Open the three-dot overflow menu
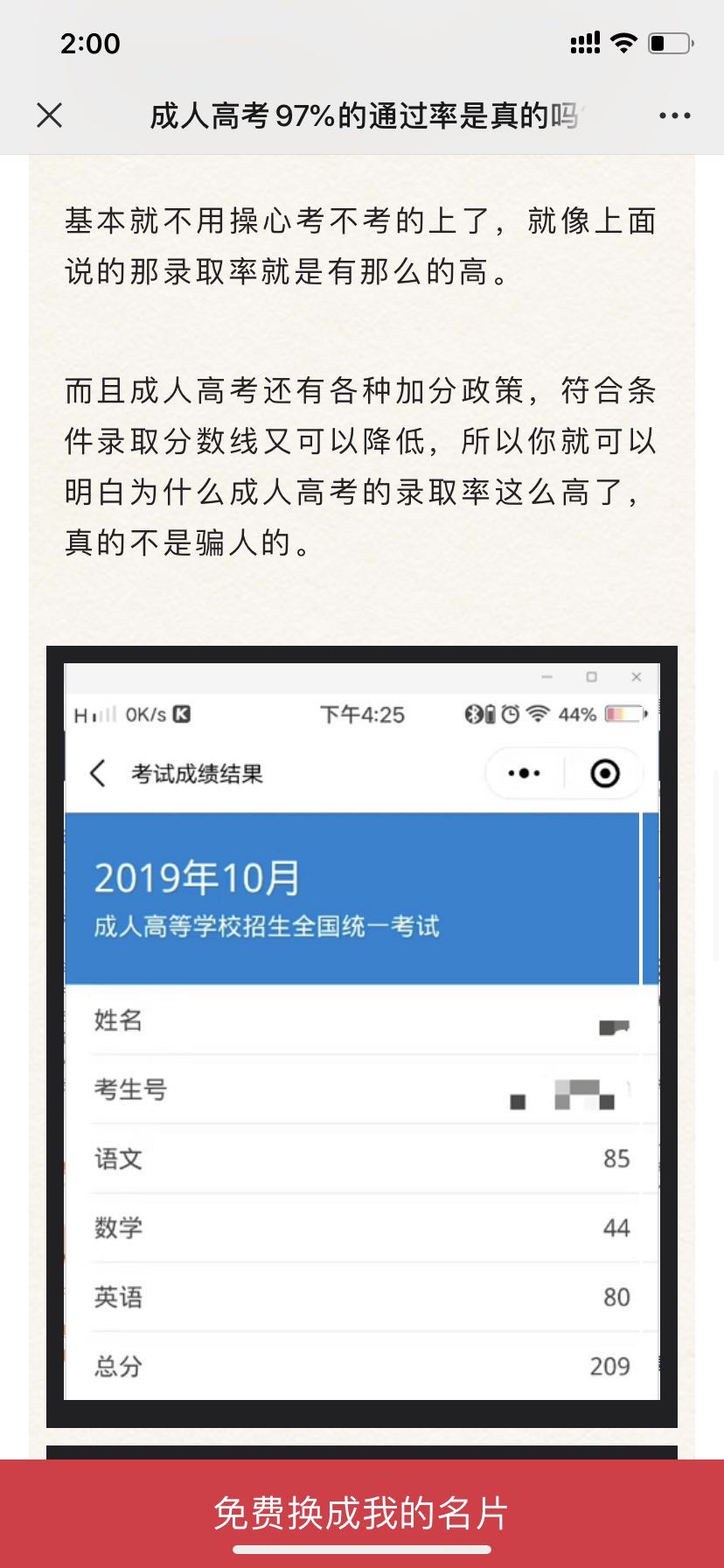Image resolution: width=724 pixels, height=1568 pixels. coord(674,115)
